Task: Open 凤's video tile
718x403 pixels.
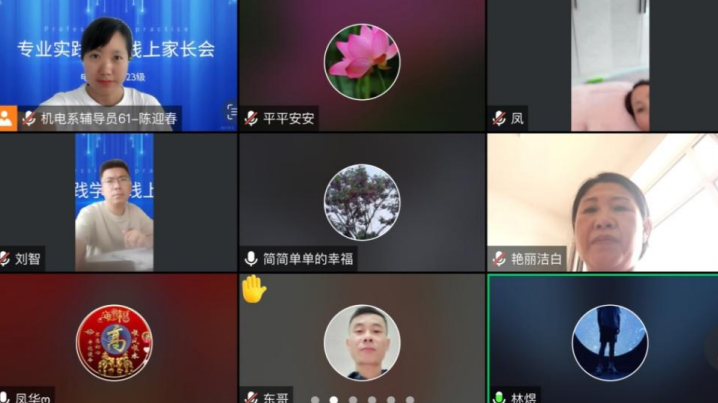Action: click(602, 65)
